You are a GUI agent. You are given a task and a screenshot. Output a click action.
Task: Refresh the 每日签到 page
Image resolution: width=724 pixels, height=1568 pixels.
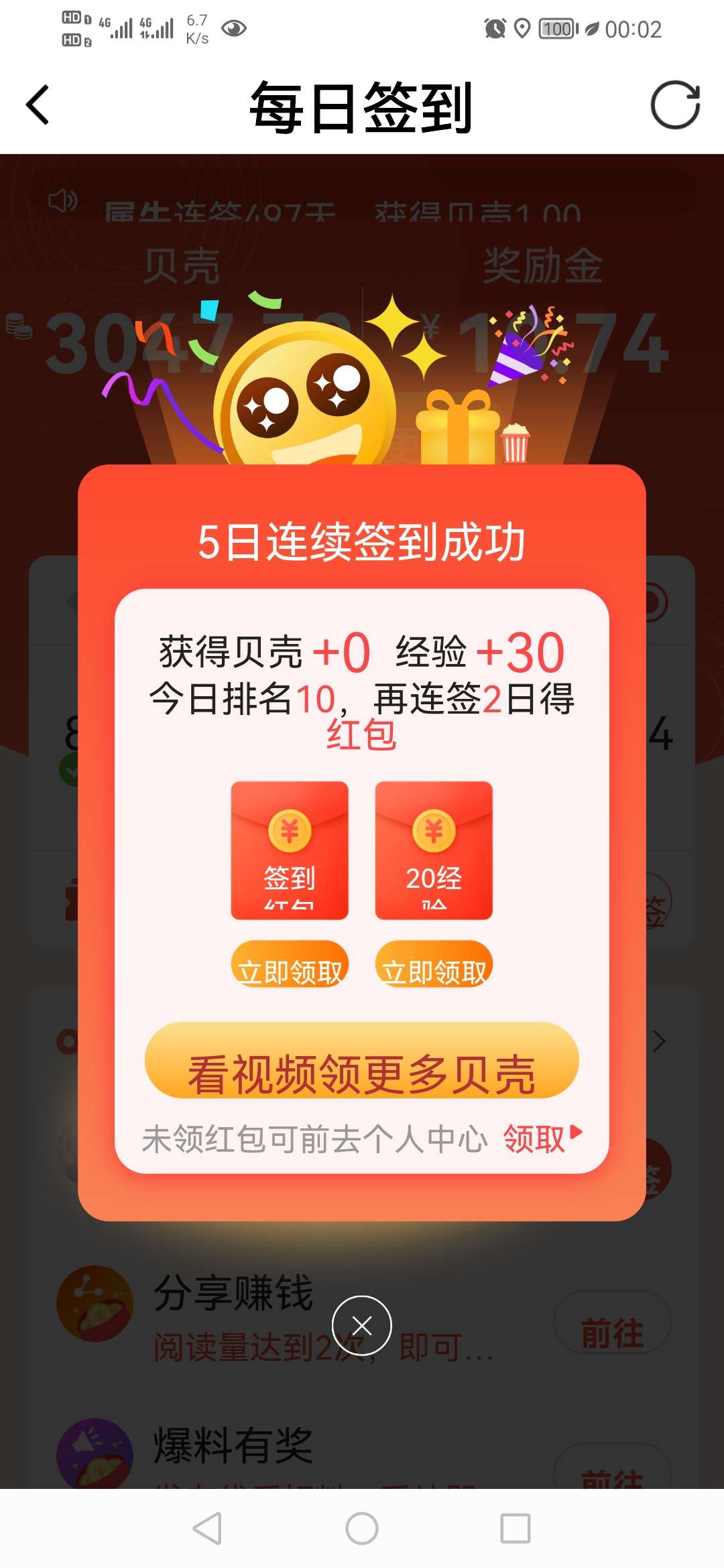tap(675, 105)
